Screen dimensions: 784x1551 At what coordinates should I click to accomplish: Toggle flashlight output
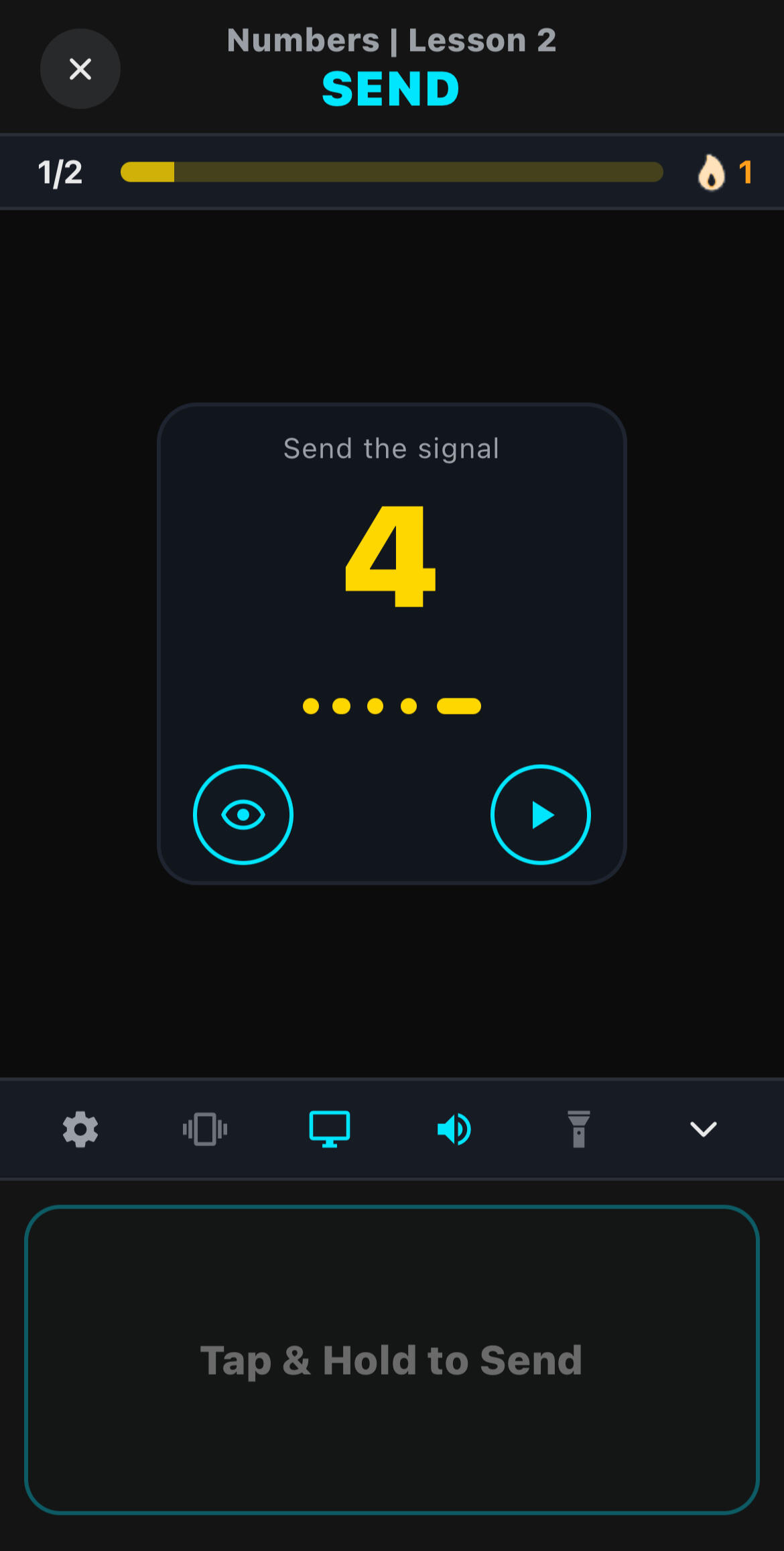579,1129
